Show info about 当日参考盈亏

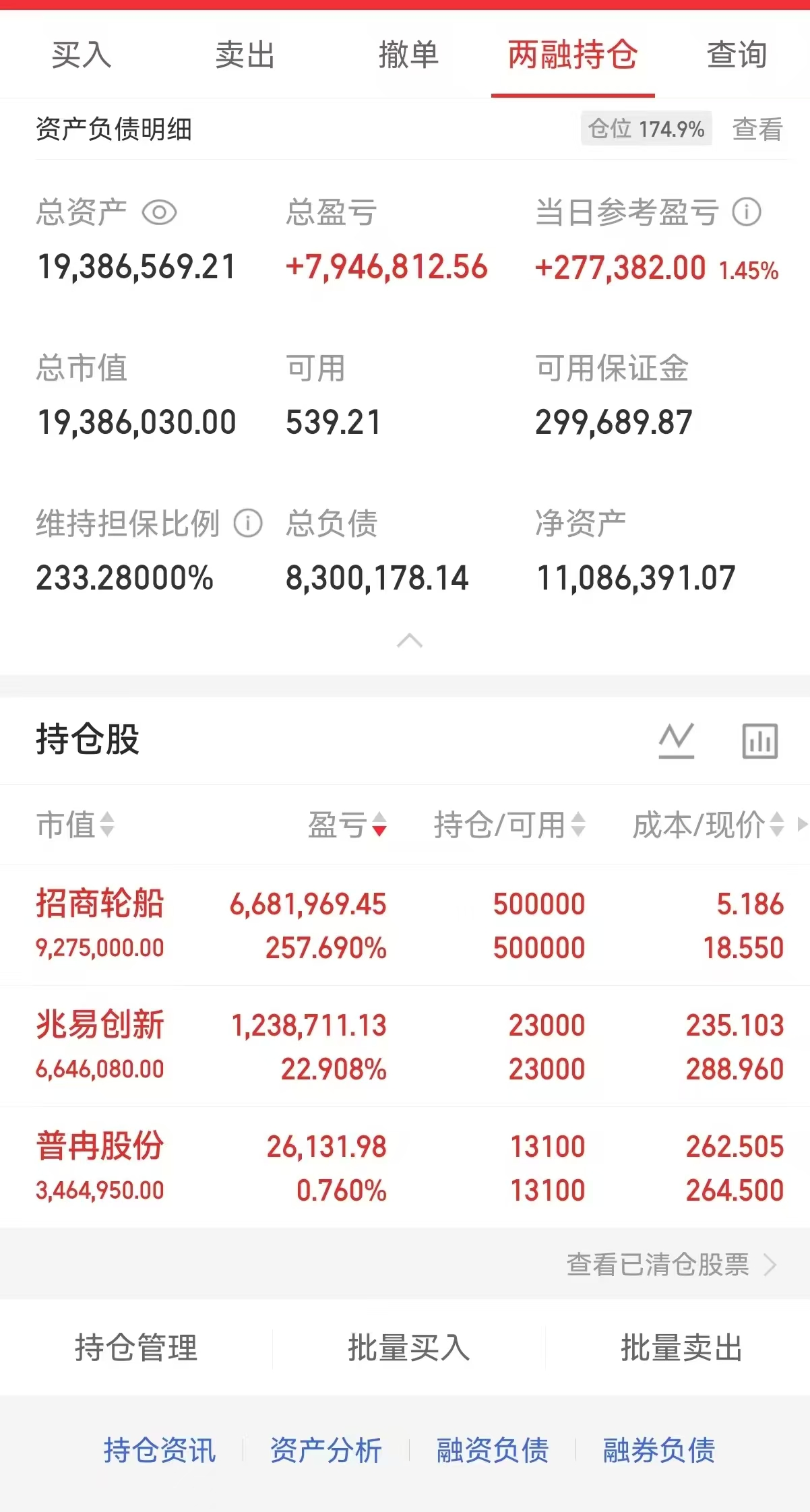(x=747, y=212)
